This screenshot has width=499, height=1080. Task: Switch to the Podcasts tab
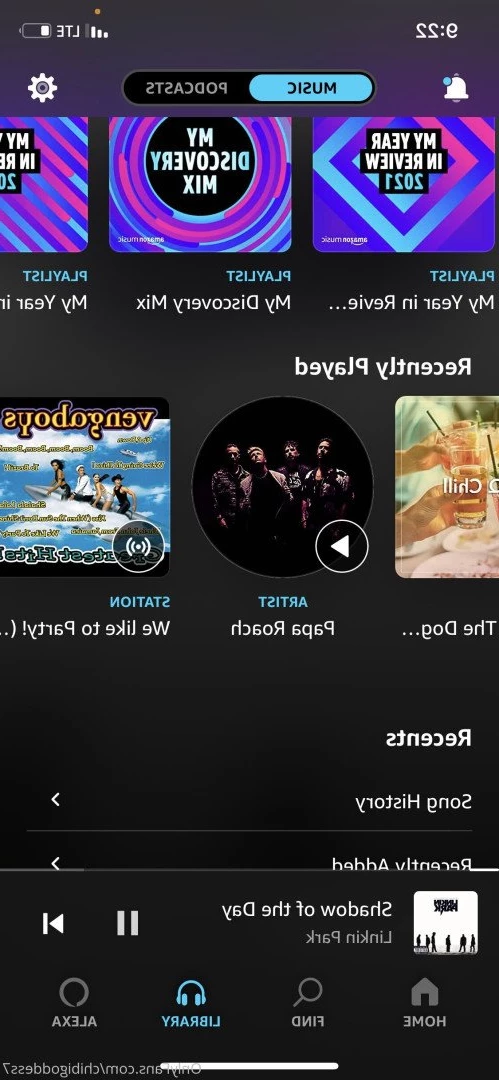[x=186, y=88]
